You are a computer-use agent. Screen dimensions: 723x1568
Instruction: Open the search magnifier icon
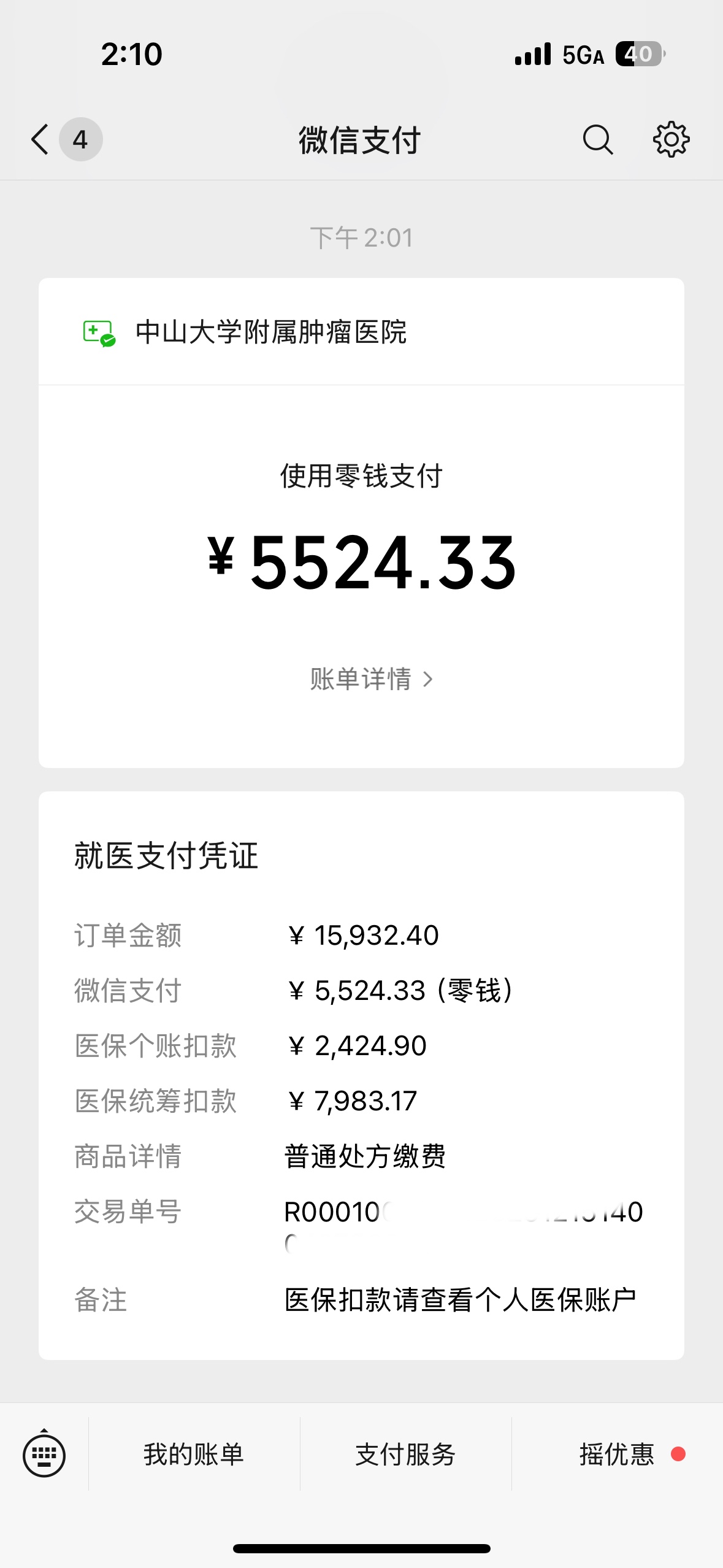(597, 140)
